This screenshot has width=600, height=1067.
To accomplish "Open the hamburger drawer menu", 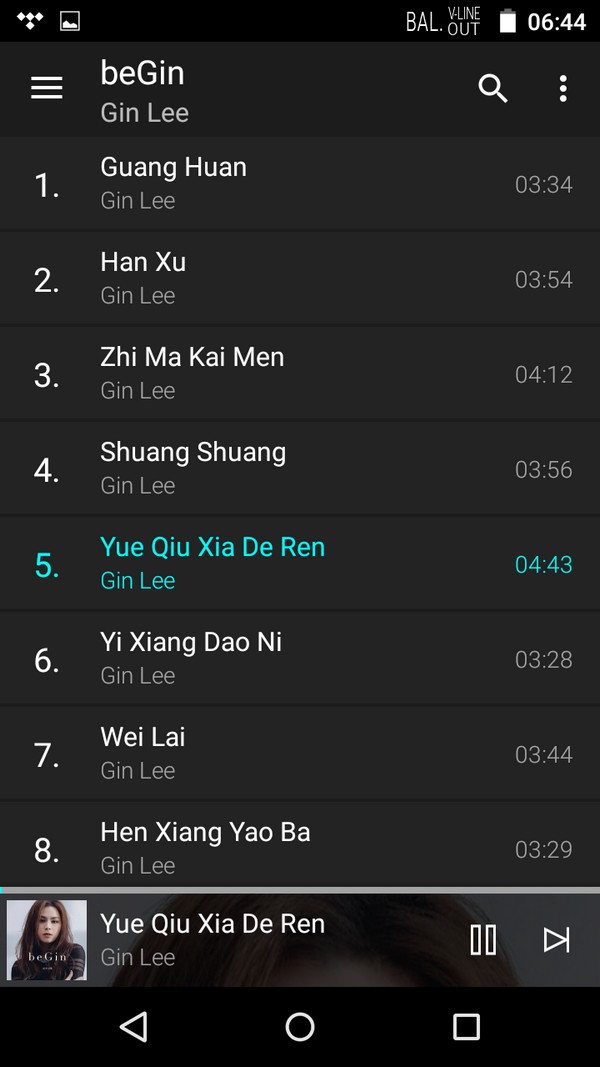I will (47, 88).
